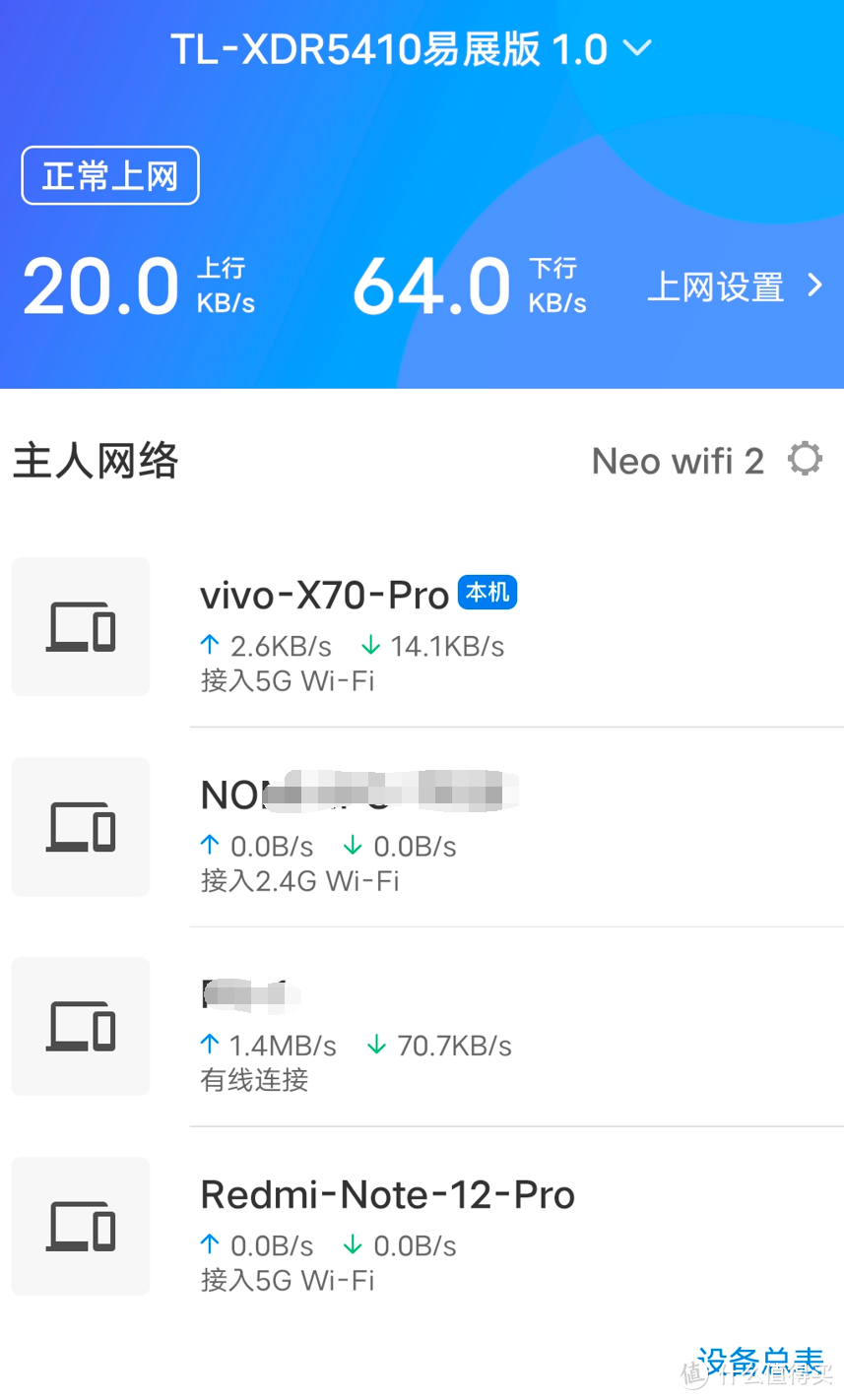Click the device icon for the wired connection
Image resolution: width=844 pixels, height=1400 pixels.
[x=80, y=1026]
